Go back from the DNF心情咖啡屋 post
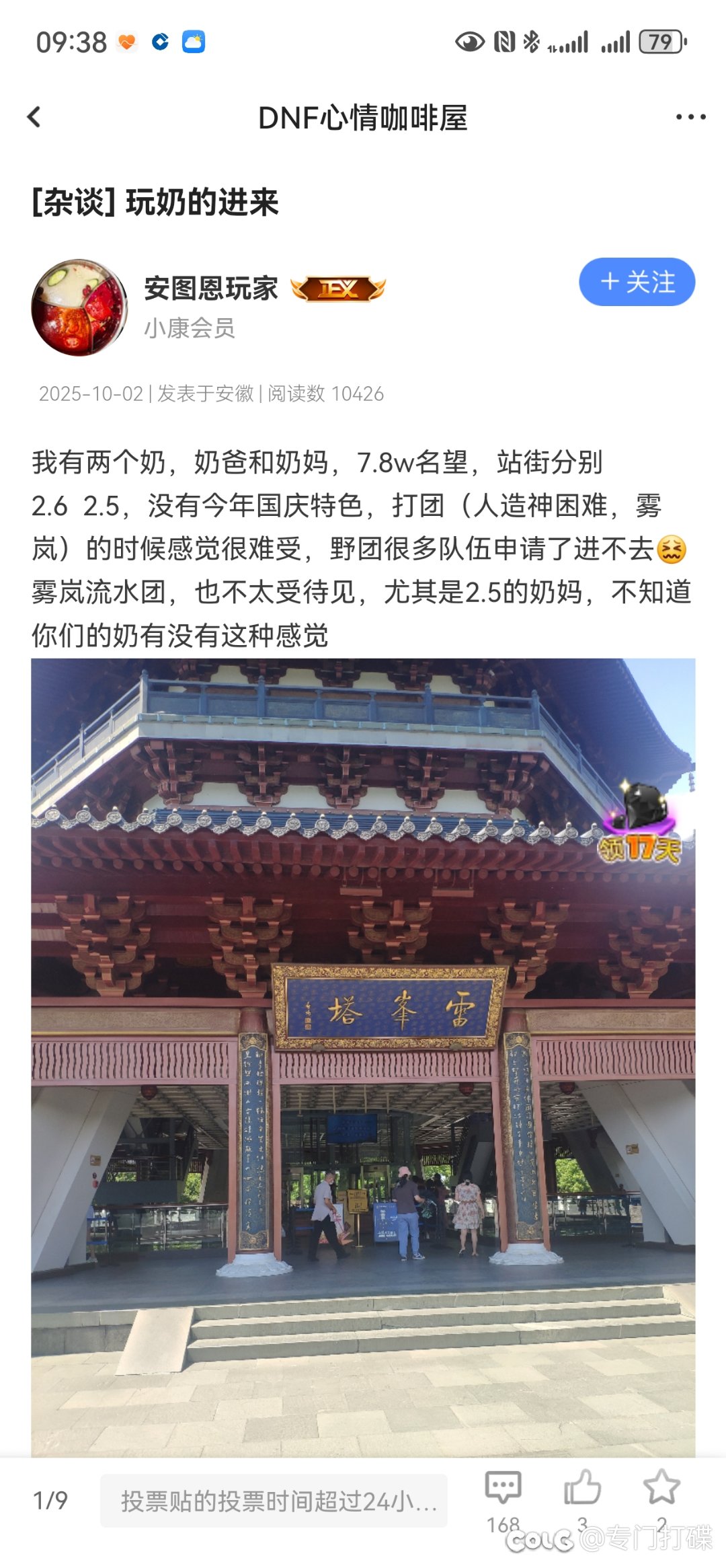Screen dimensions: 726x1568 pos(35,117)
